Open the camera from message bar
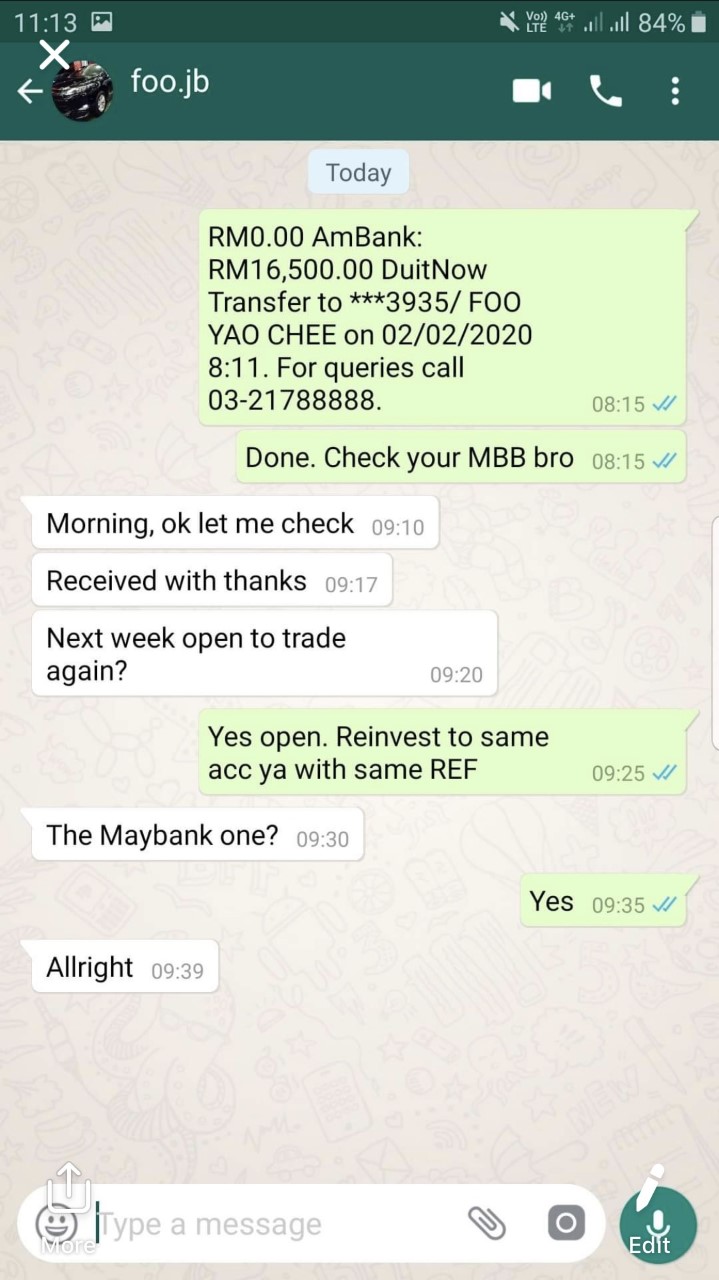The width and height of the screenshot is (719, 1280). [x=565, y=1222]
